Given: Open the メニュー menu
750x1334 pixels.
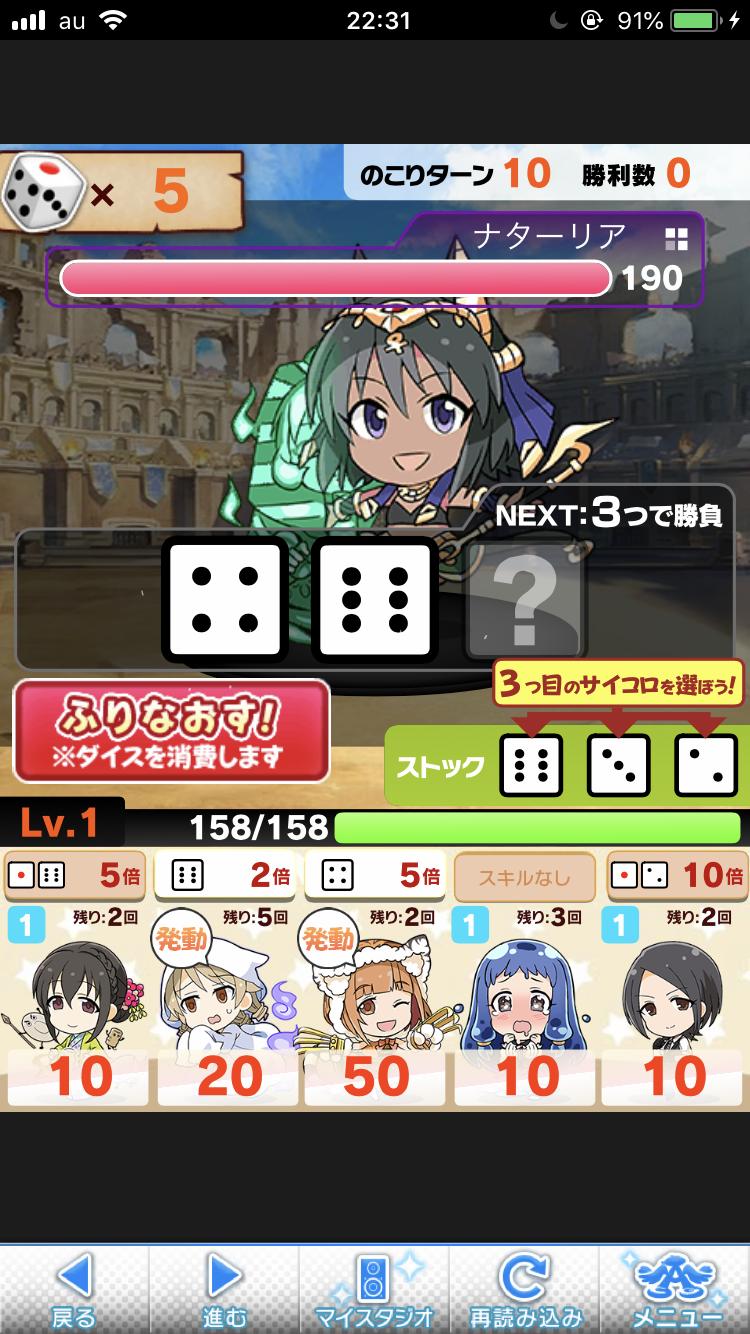Looking at the screenshot, I should click(676, 1289).
